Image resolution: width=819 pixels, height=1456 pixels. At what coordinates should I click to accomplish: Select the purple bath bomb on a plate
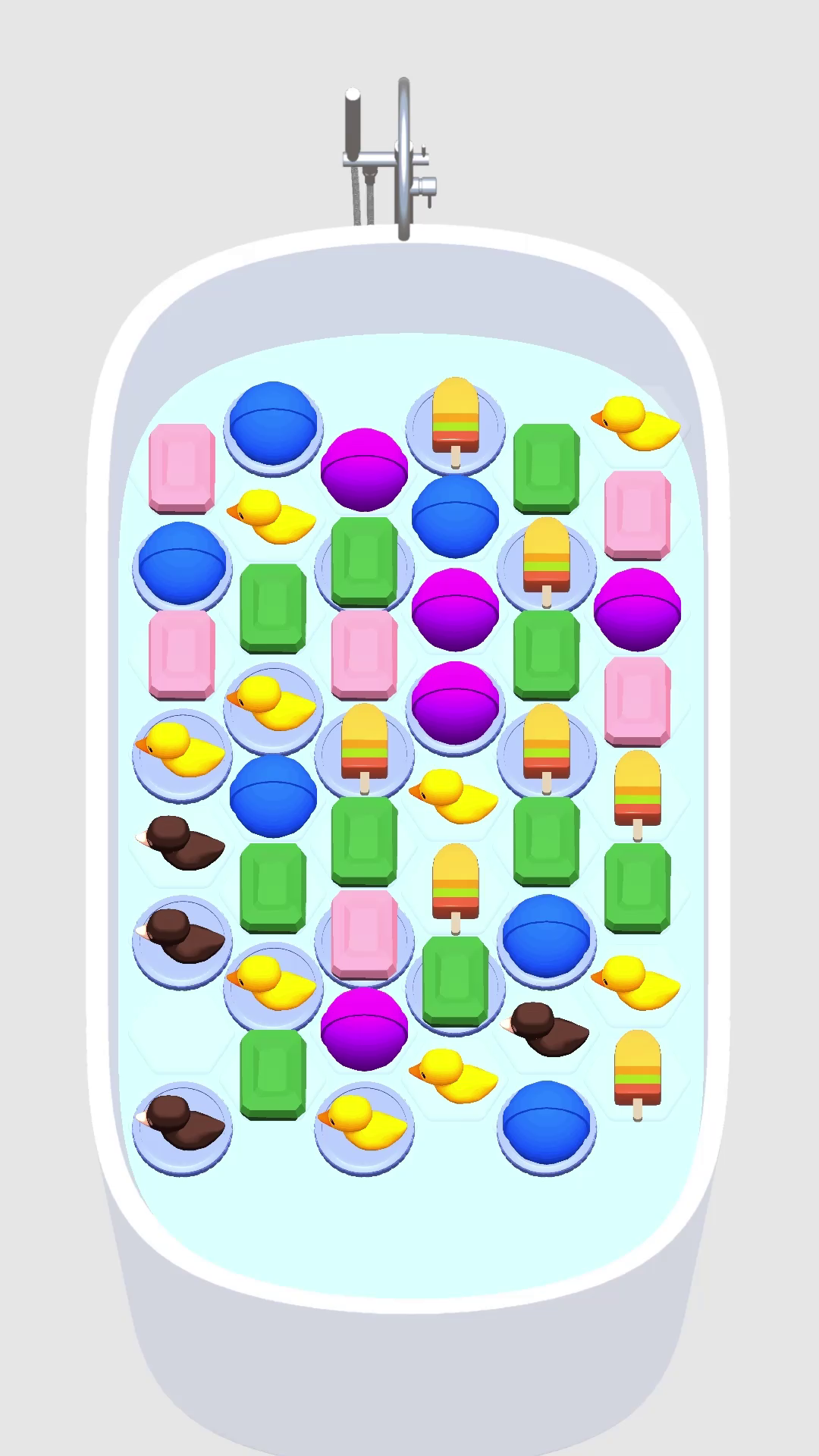455,704
